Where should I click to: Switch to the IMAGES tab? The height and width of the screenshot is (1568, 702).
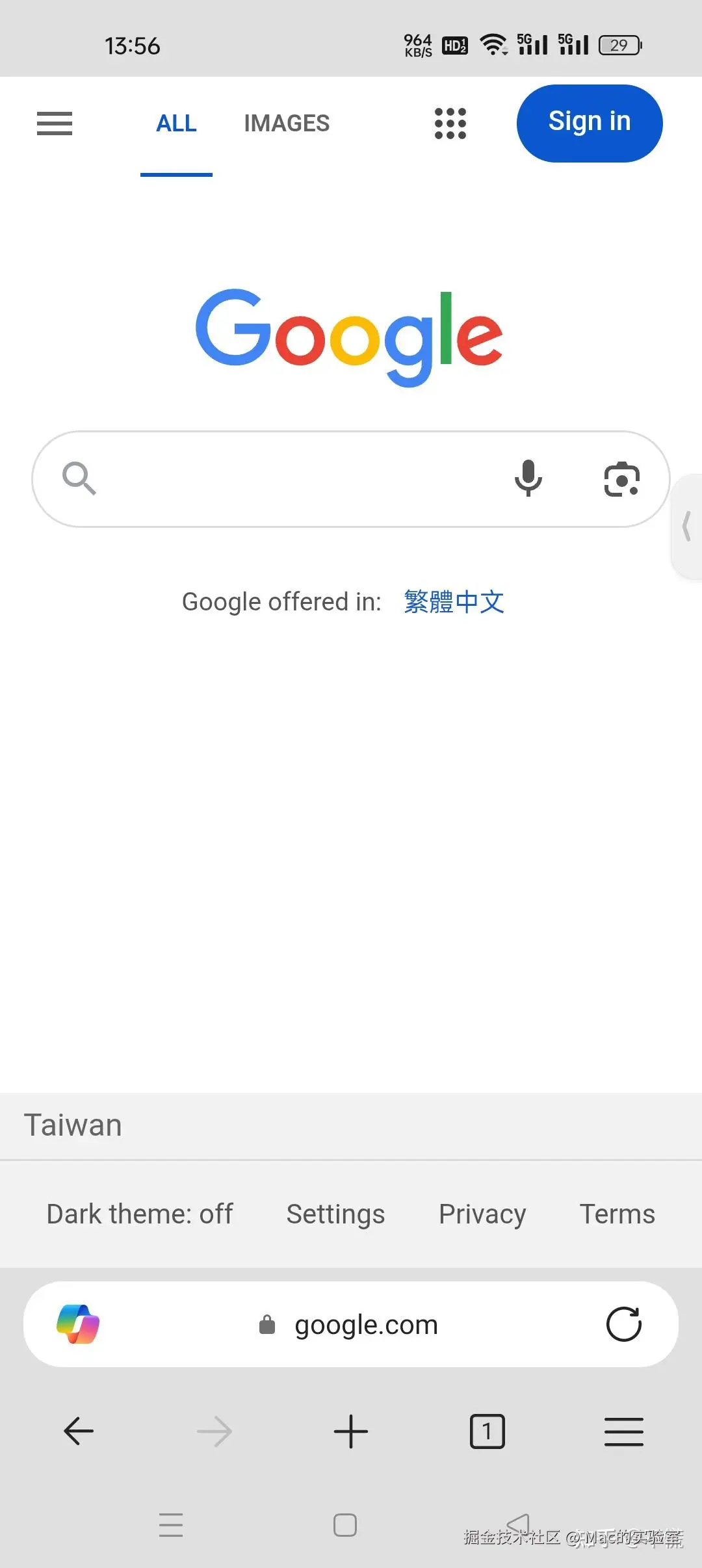(x=287, y=123)
